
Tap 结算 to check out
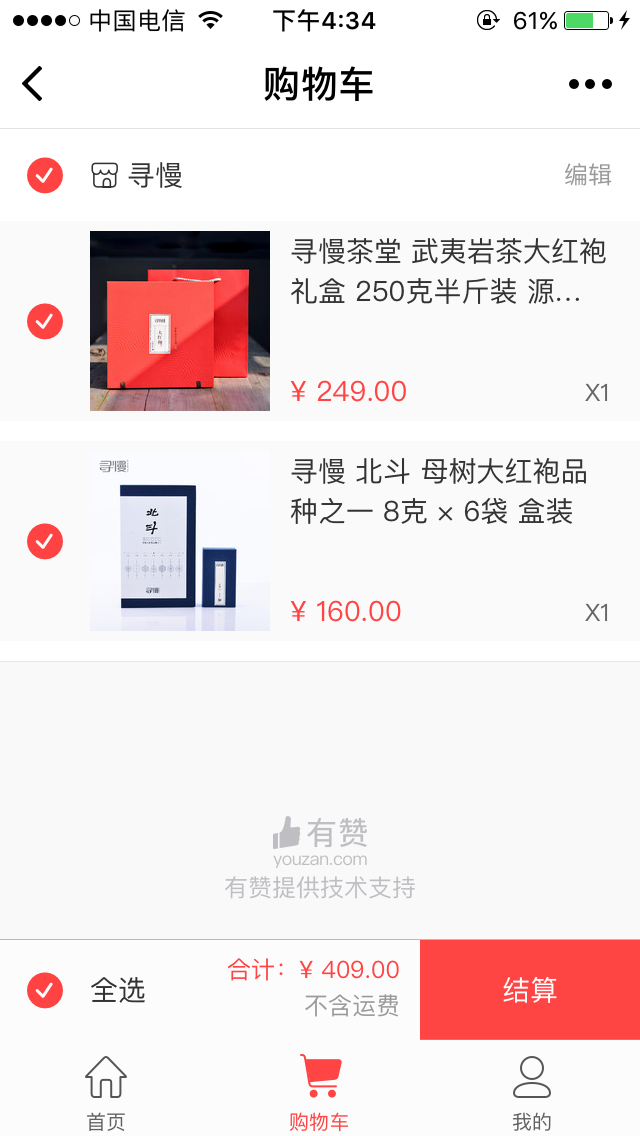(x=530, y=990)
